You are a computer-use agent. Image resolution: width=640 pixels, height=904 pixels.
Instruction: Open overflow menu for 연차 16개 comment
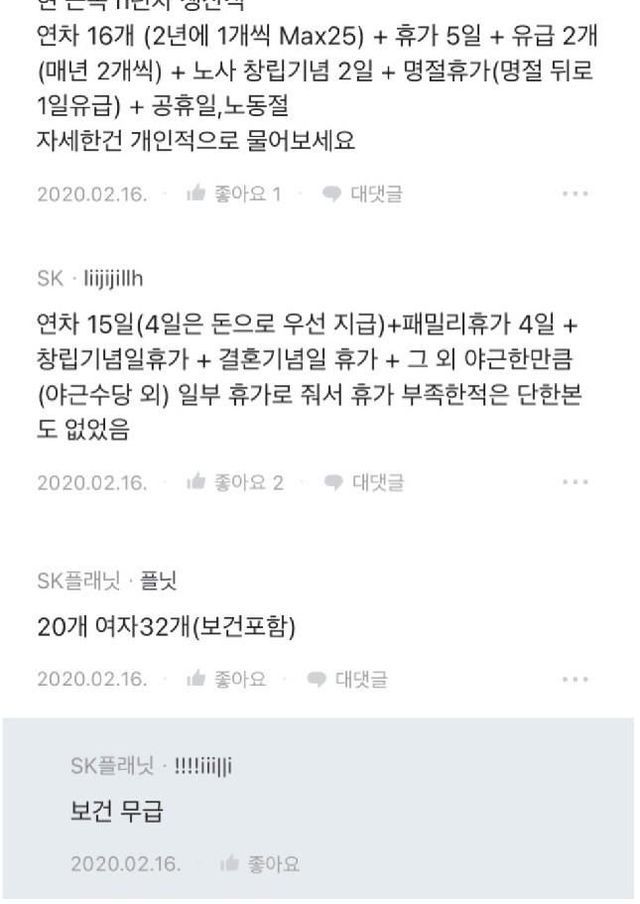[575, 194]
